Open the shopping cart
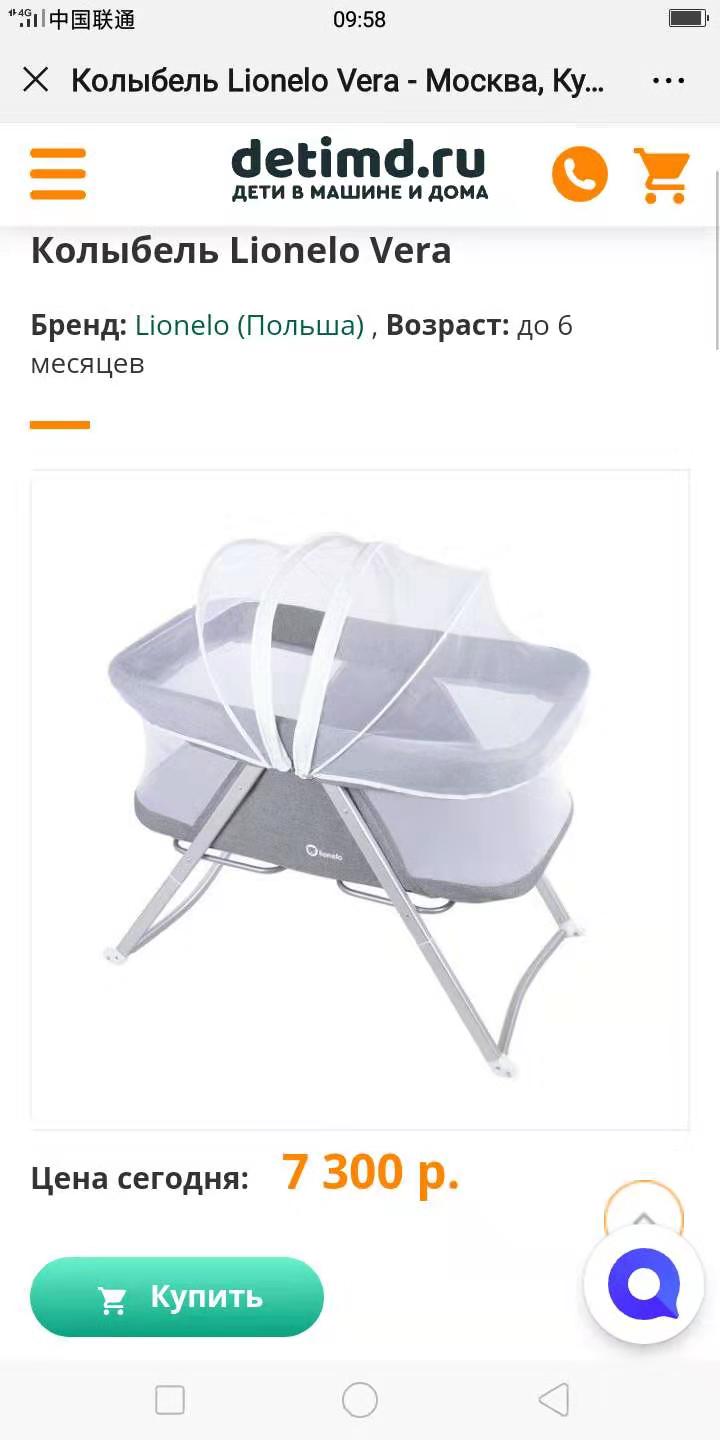The image size is (720, 1440). coord(661,174)
